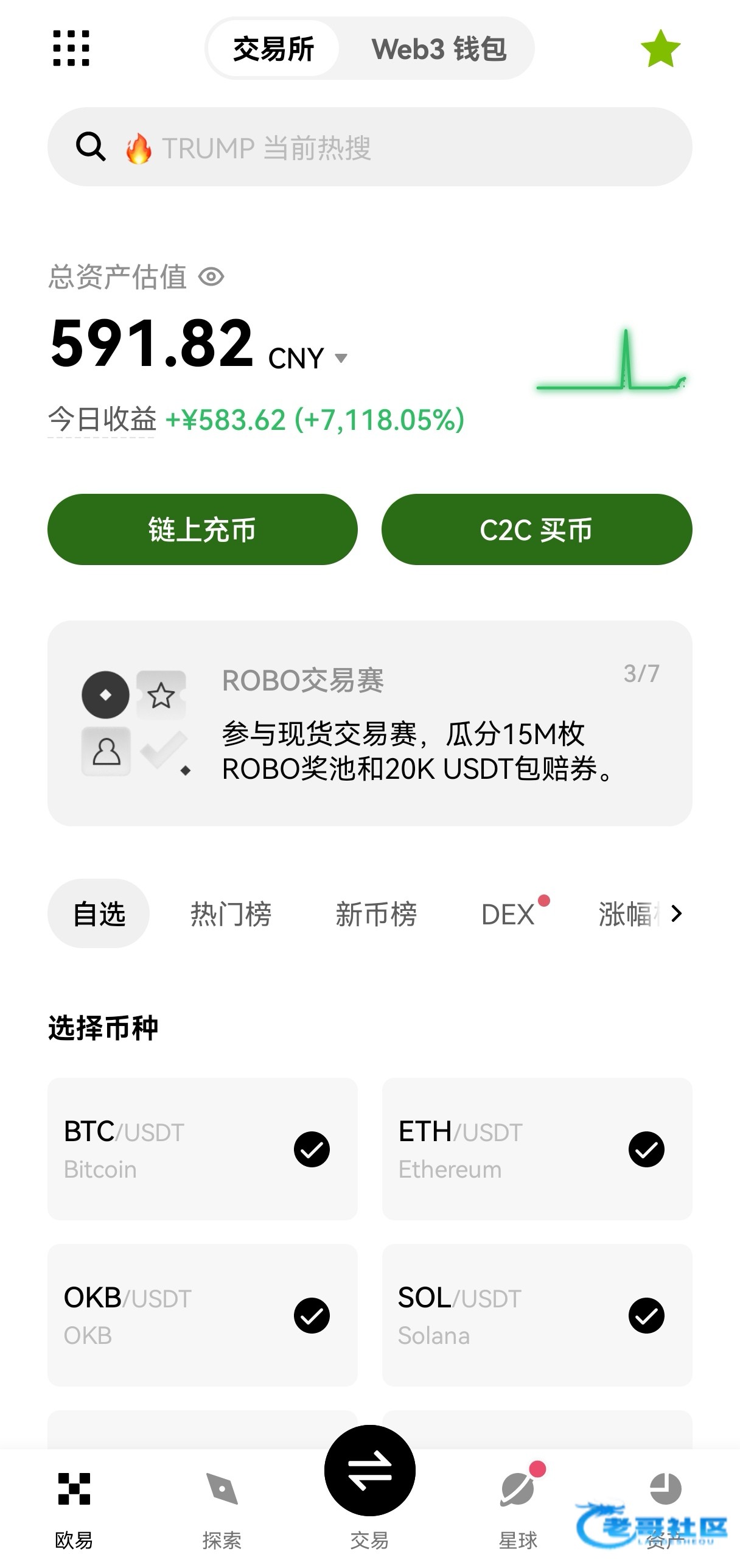Image resolution: width=740 pixels, height=1568 pixels.
Task: Open the grid menu icon
Action: tap(71, 48)
